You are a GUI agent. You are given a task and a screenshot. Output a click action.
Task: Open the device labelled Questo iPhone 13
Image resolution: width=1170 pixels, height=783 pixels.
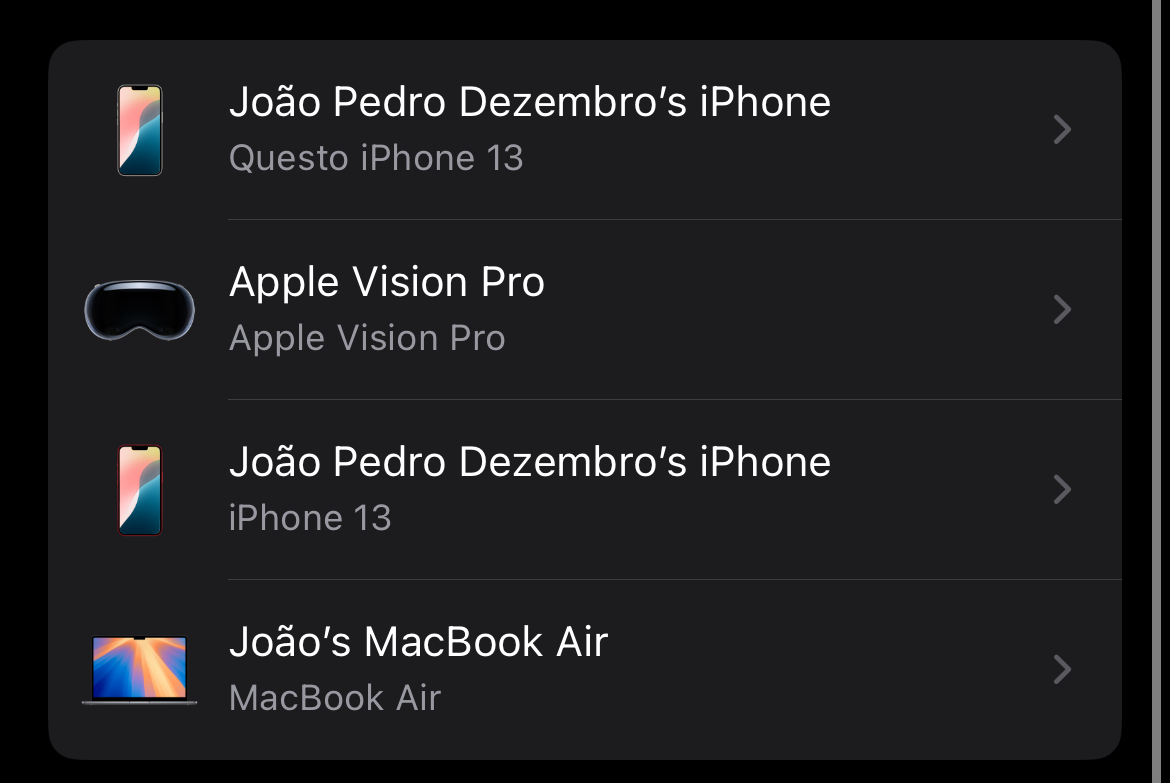585,130
